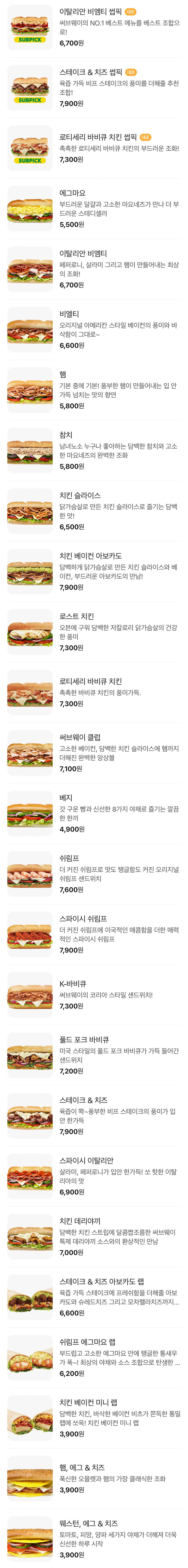The height and width of the screenshot is (1568, 188).
Task: Choose the 풀드 포크 바비큐 item
Action: click(94, 1055)
